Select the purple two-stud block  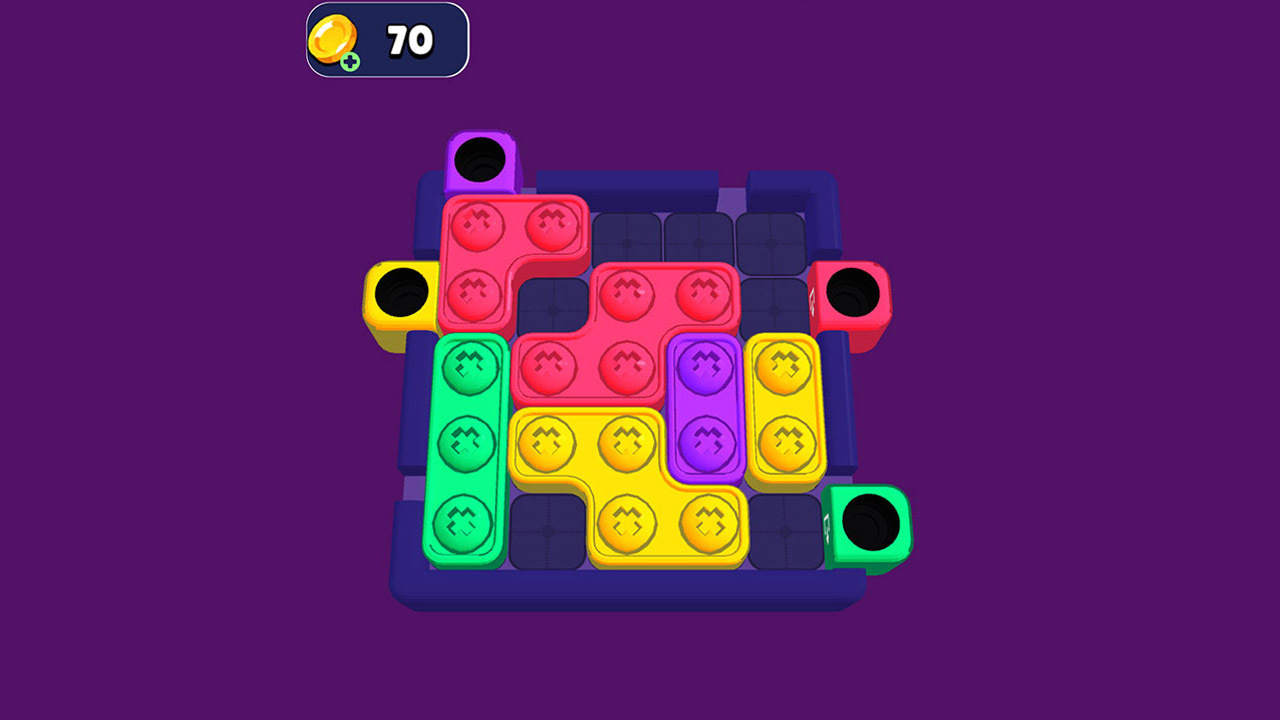pyautogui.click(x=705, y=405)
